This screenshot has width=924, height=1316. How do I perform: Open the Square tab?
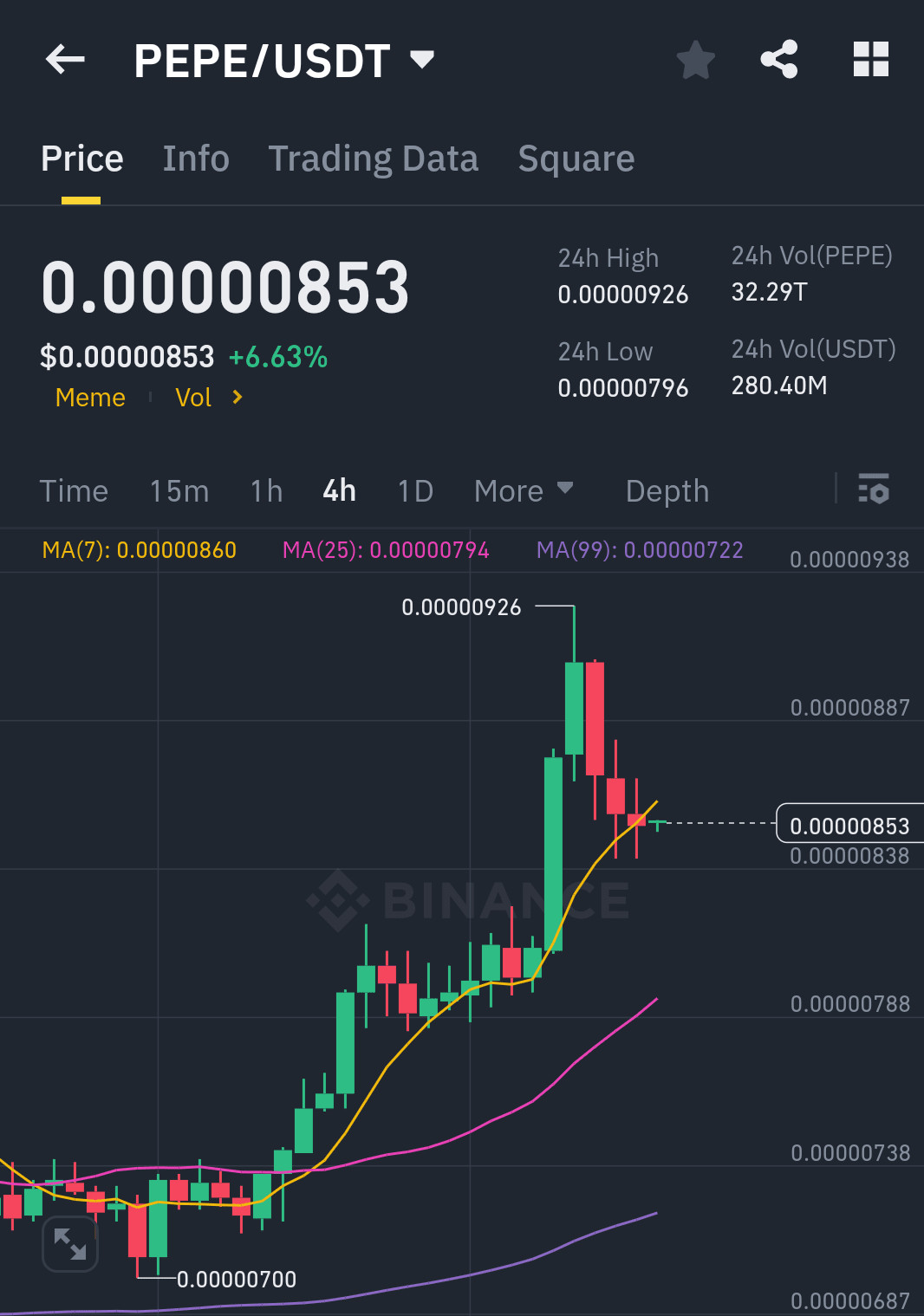(576, 158)
